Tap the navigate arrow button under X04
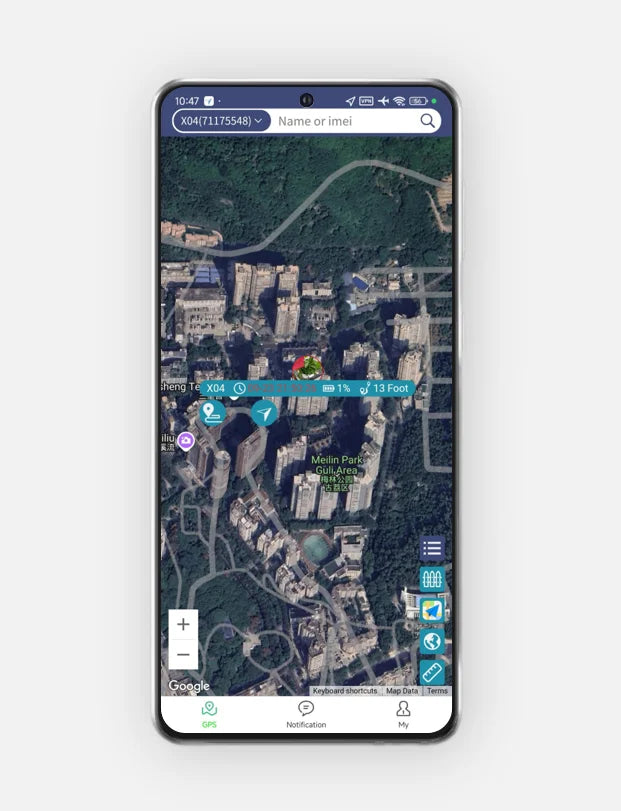This screenshot has height=811, width=621. coord(264,413)
